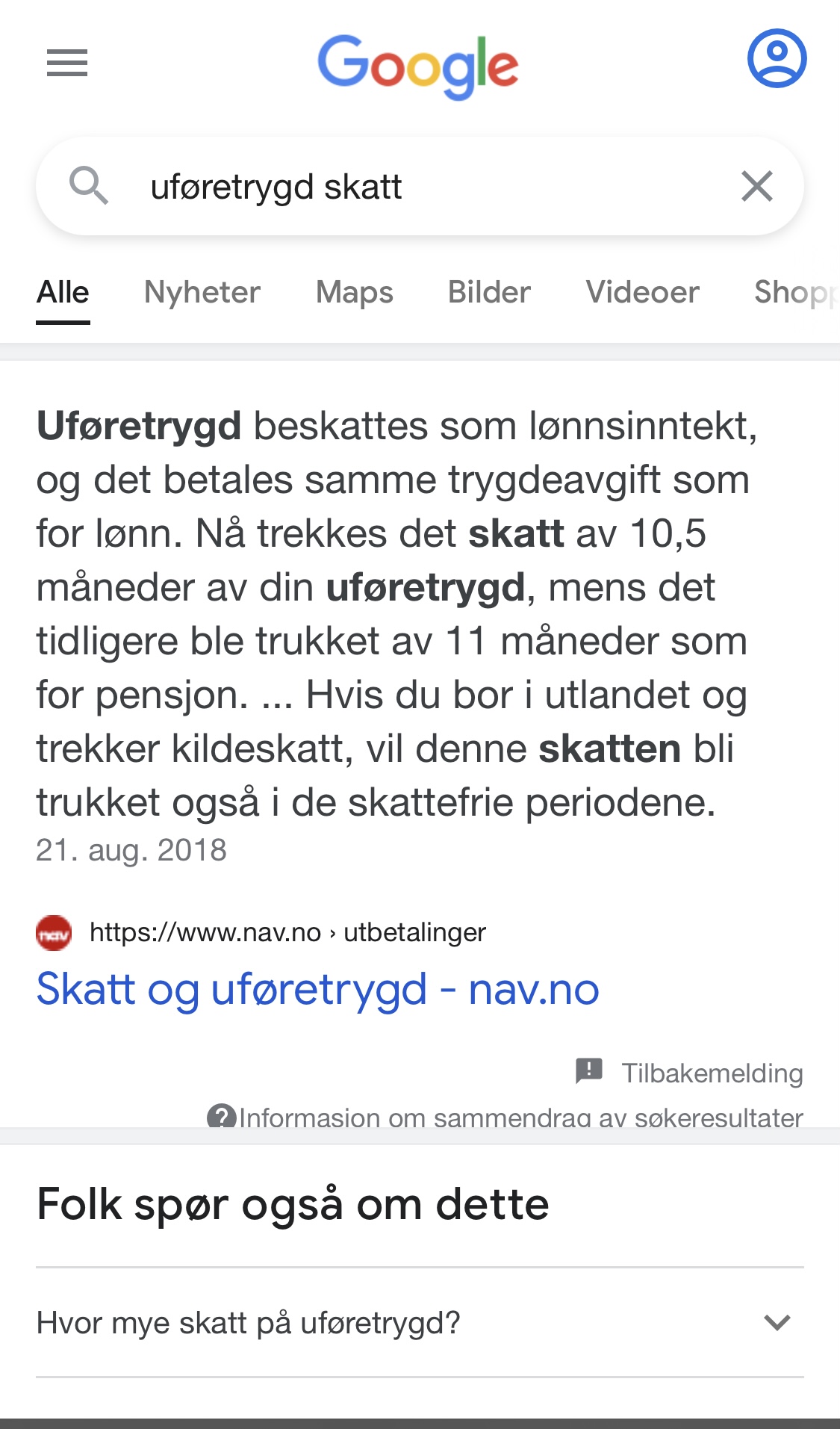Expand Hvor mye skatt på uføretrygd? question
The height and width of the screenshot is (1429, 840).
tap(420, 1322)
